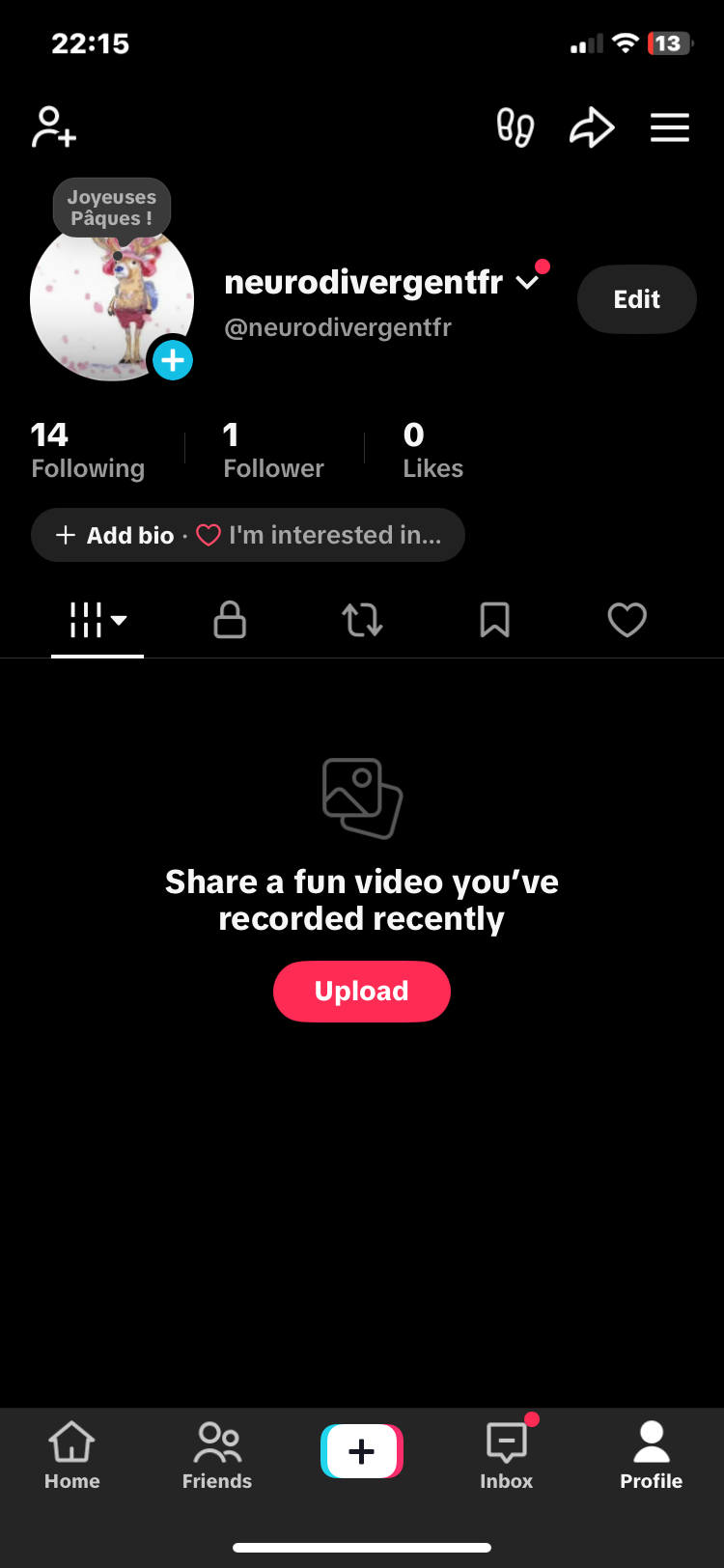View the 1 Follower list

pyautogui.click(x=273, y=450)
